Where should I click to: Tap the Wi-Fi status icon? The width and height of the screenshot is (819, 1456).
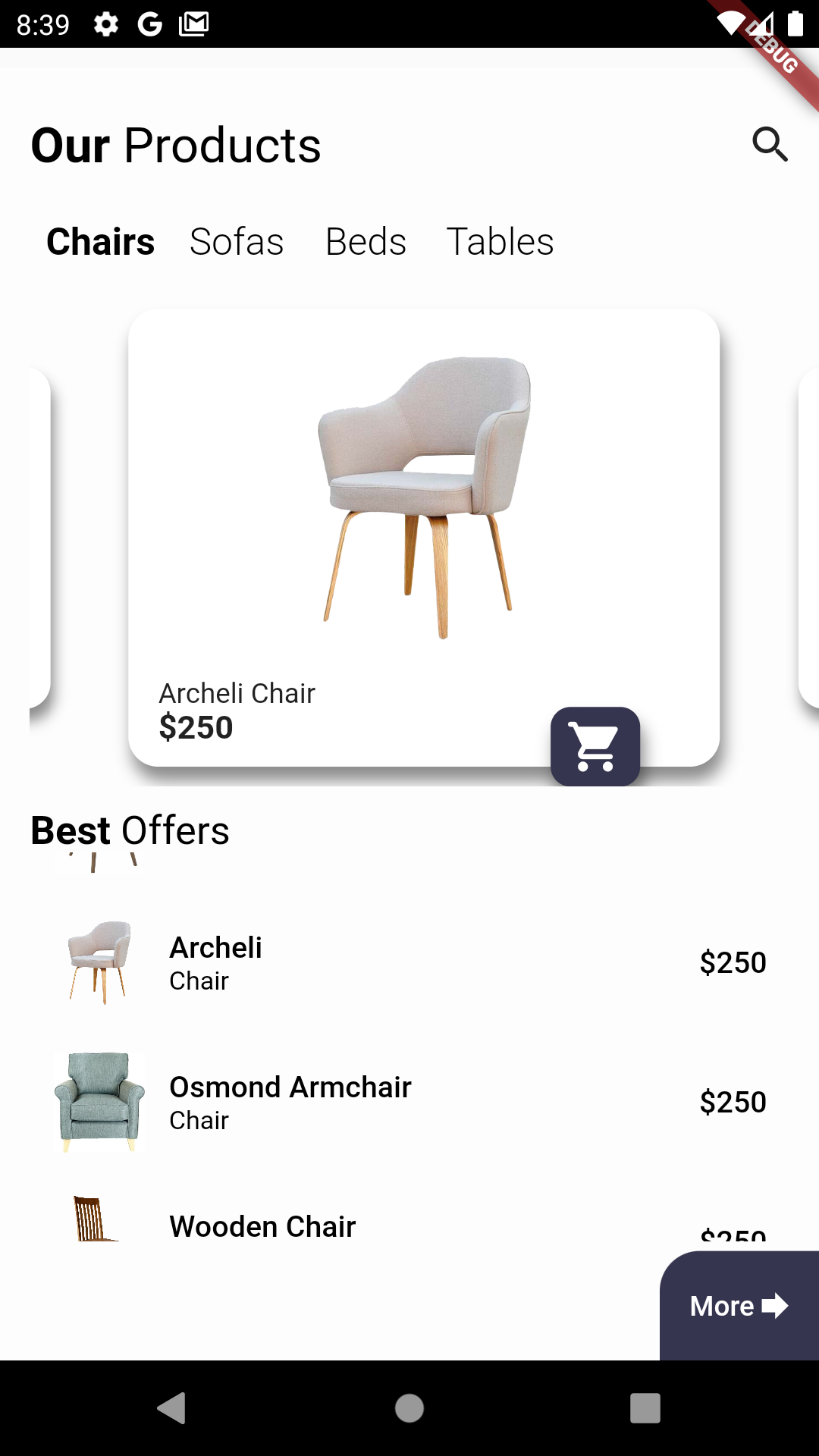pos(730,24)
